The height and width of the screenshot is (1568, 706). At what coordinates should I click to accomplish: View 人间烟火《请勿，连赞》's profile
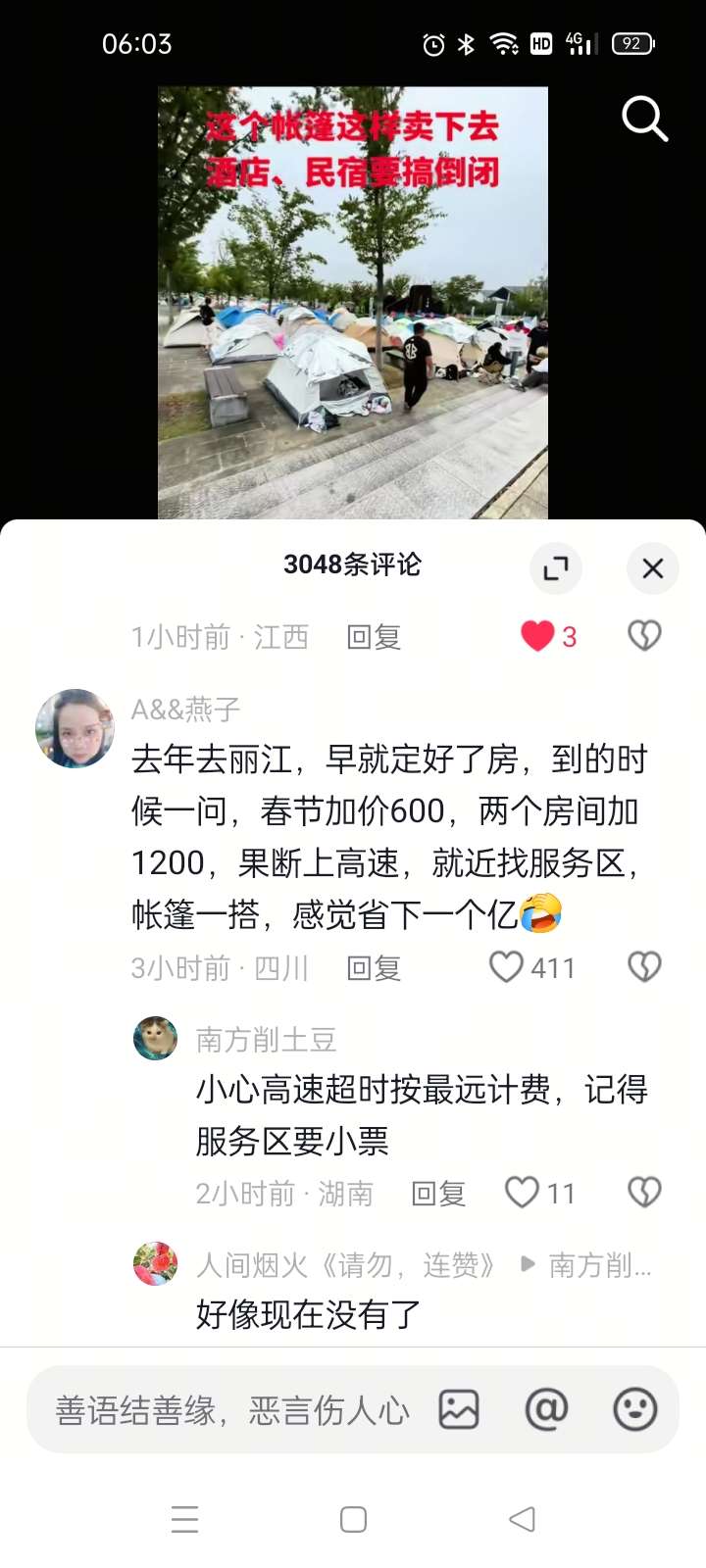(155, 1263)
